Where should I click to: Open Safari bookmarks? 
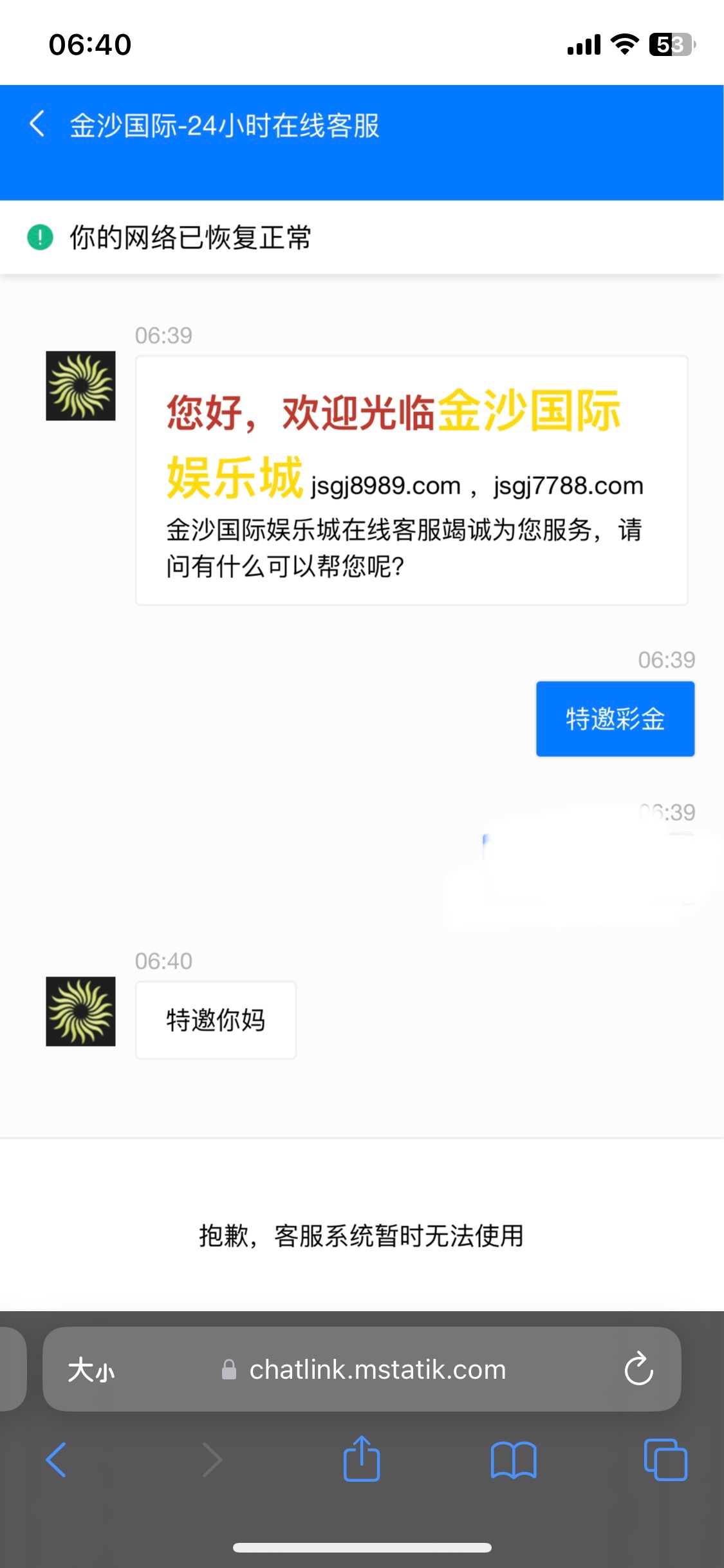pos(513,1460)
